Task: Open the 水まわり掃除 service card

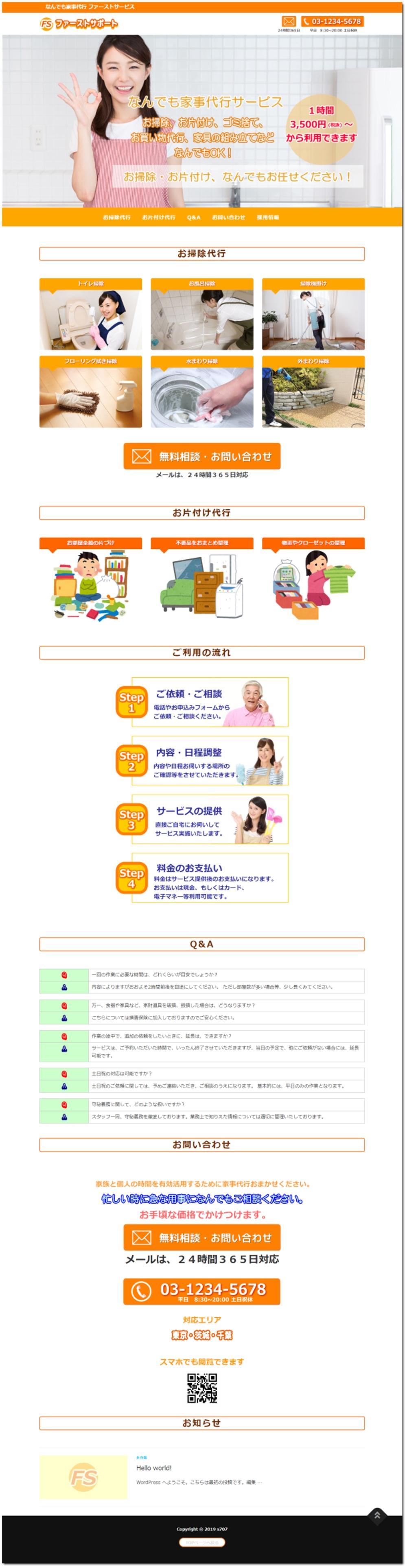Action: tap(202, 392)
